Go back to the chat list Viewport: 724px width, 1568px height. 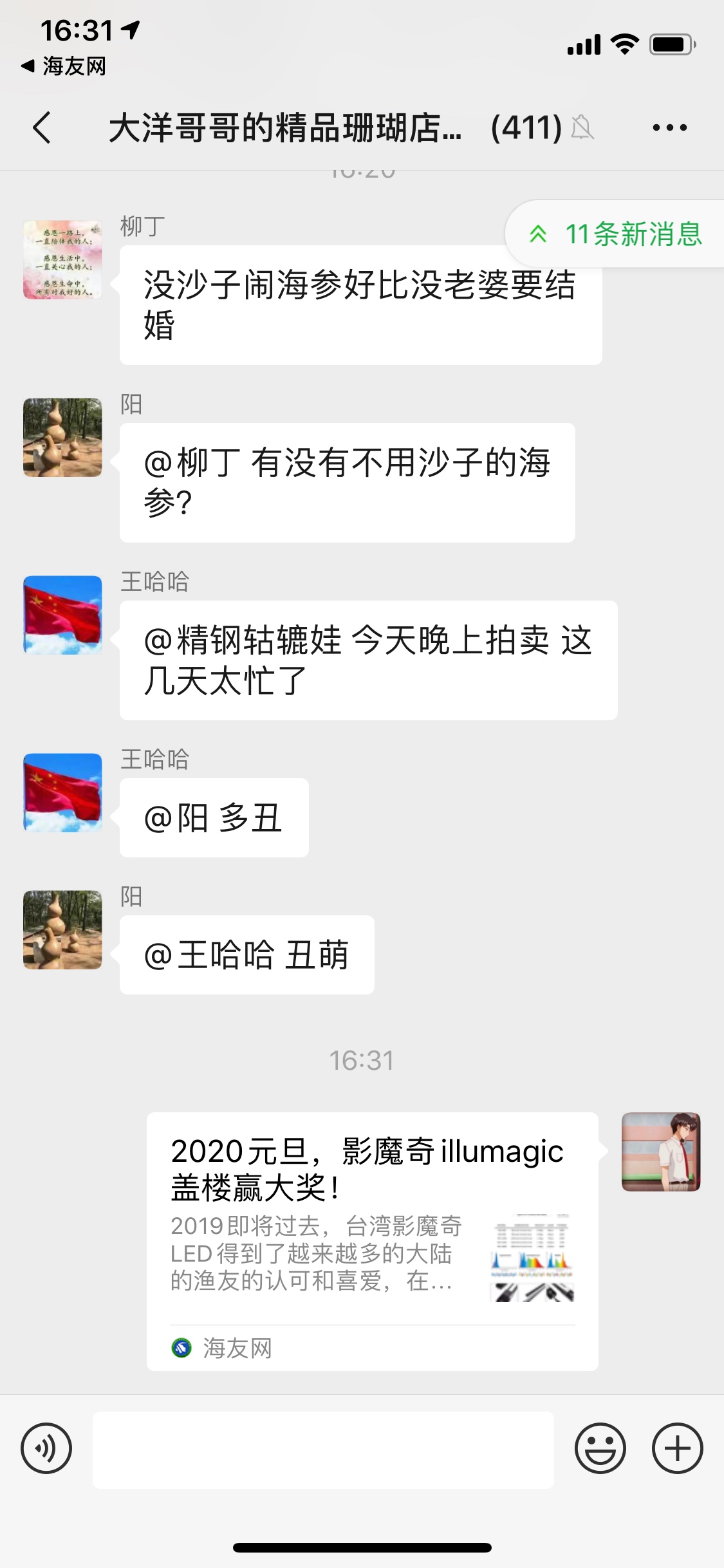click(42, 127)
